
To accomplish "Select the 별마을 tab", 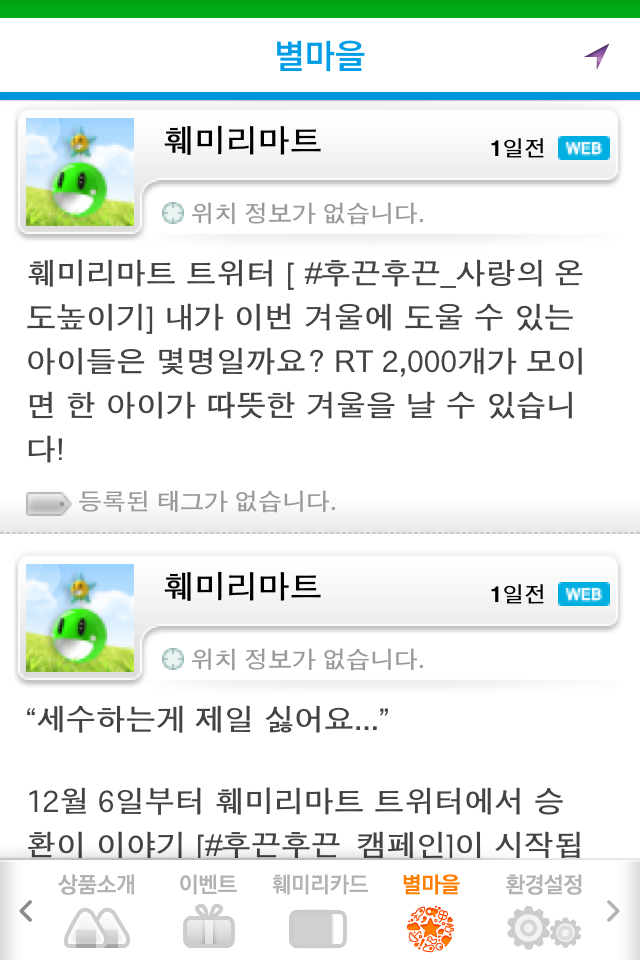I will pos(430,910).
